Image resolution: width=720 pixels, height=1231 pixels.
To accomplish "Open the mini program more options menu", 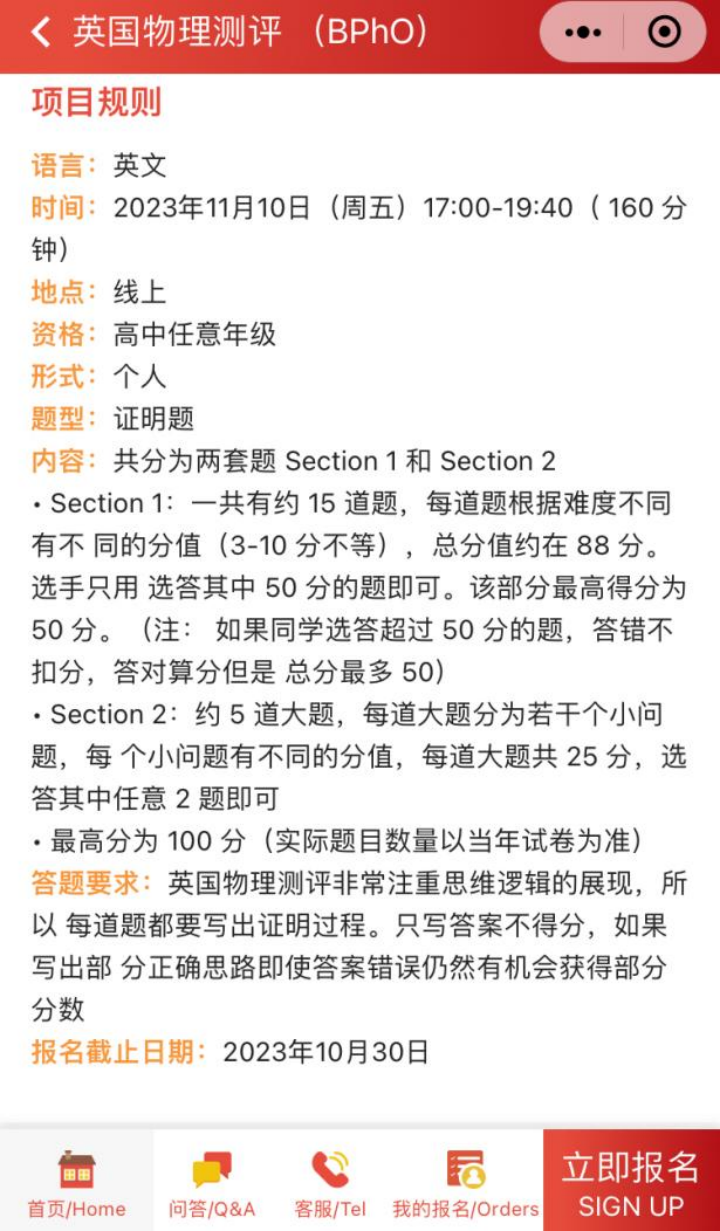I will click(x=583, y=33).
